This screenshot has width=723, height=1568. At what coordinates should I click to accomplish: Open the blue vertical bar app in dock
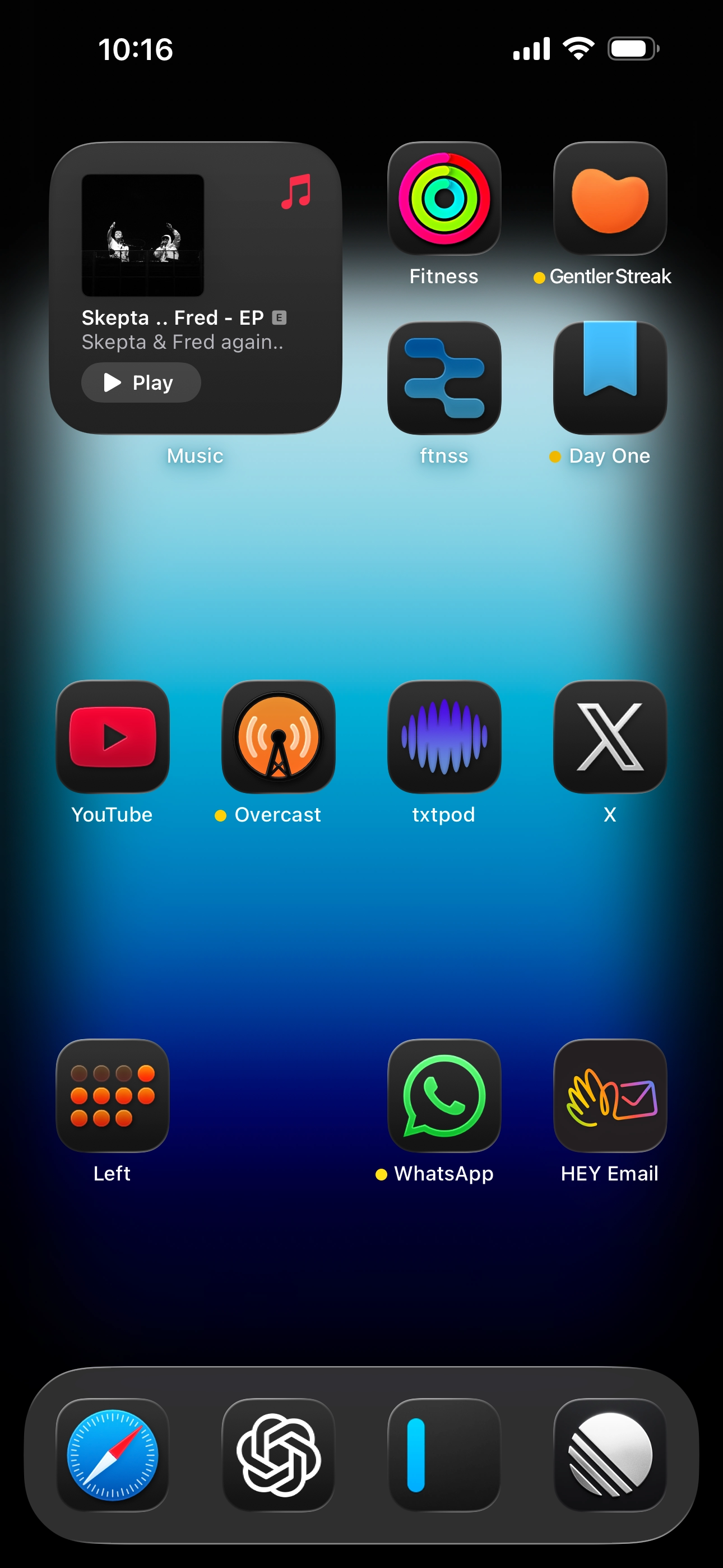point(444,1454)
